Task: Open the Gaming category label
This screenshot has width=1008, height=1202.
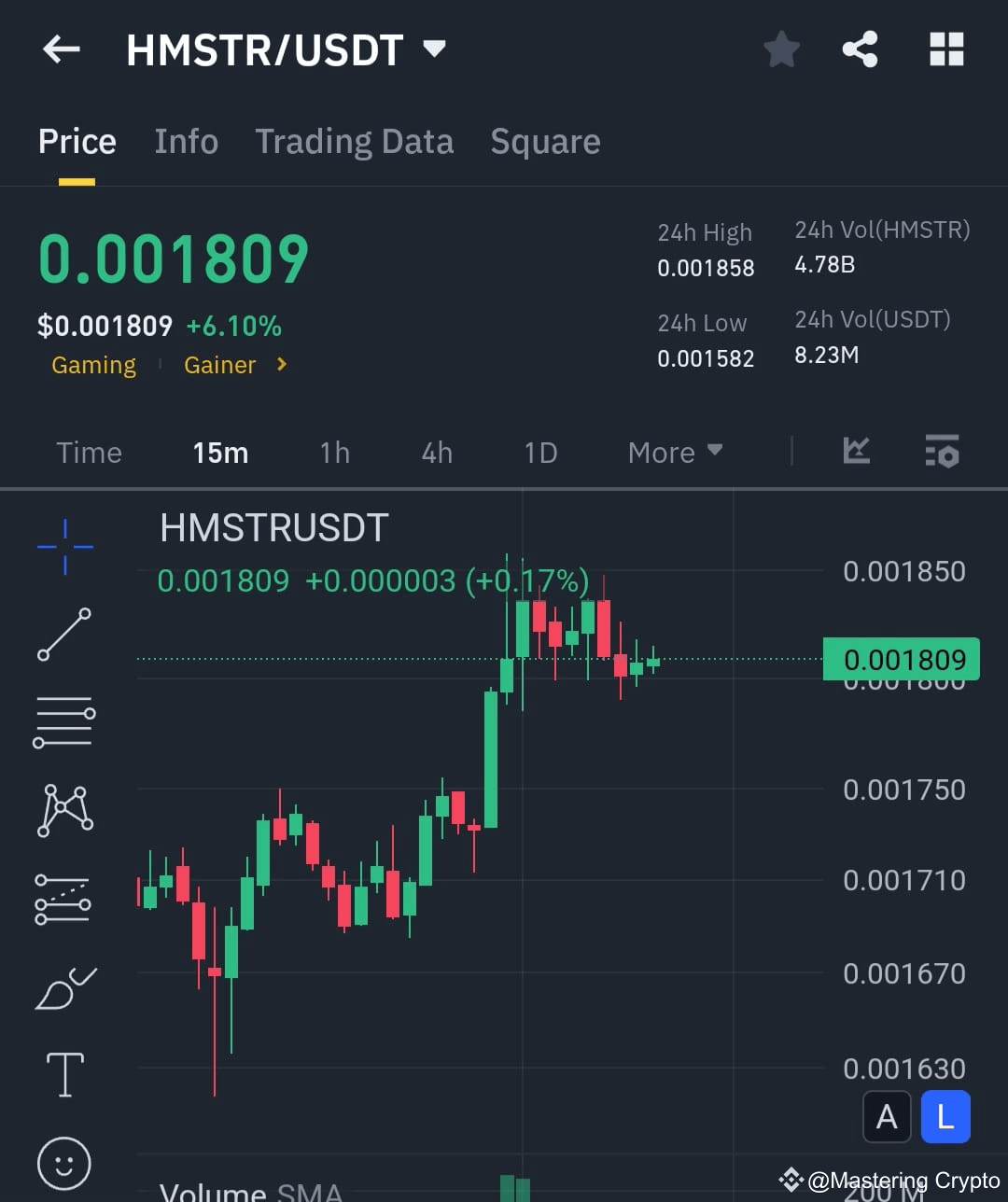Action: coord(93,365)
